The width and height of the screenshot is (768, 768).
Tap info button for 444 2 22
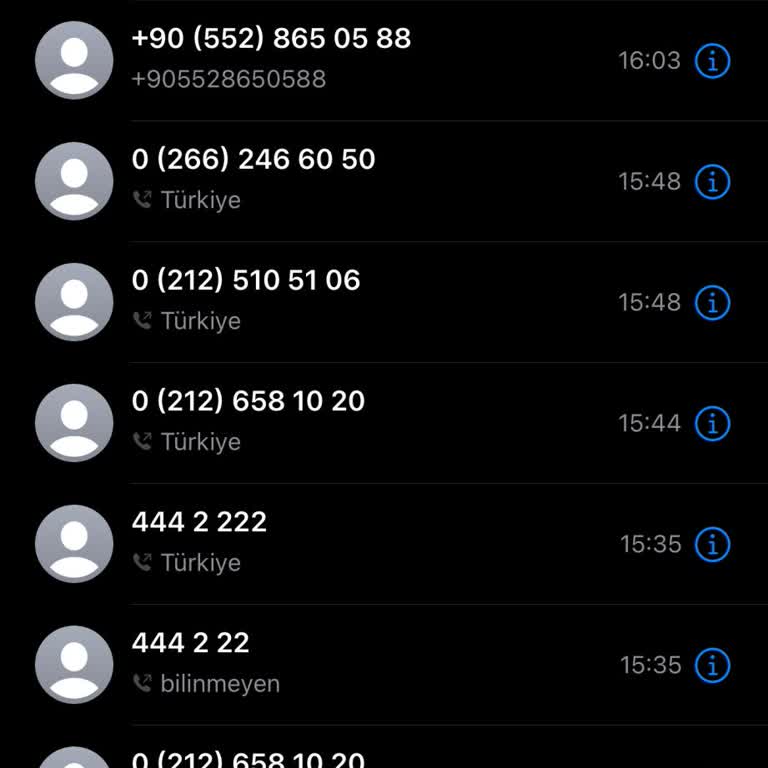point(712,666)
